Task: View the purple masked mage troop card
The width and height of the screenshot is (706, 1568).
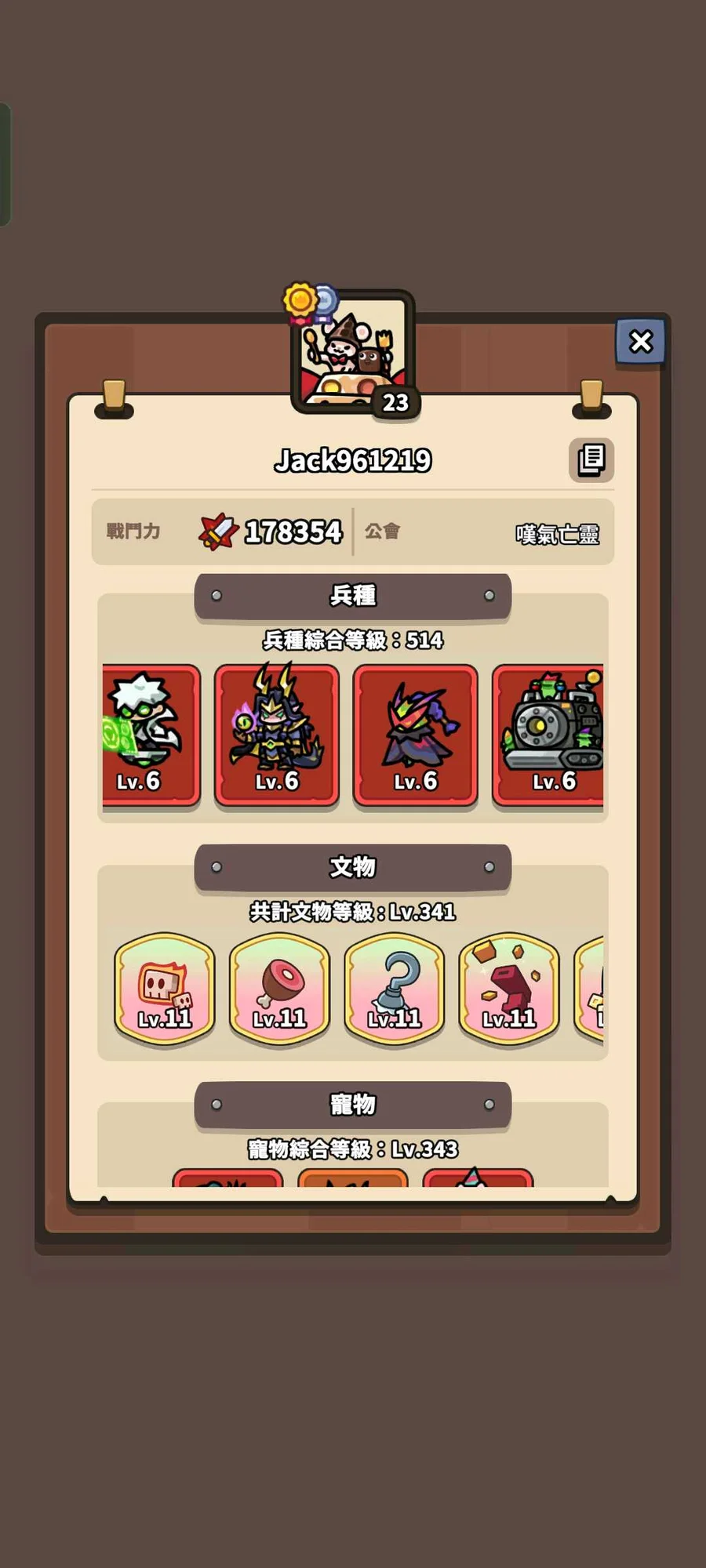Action: point(416,735)
